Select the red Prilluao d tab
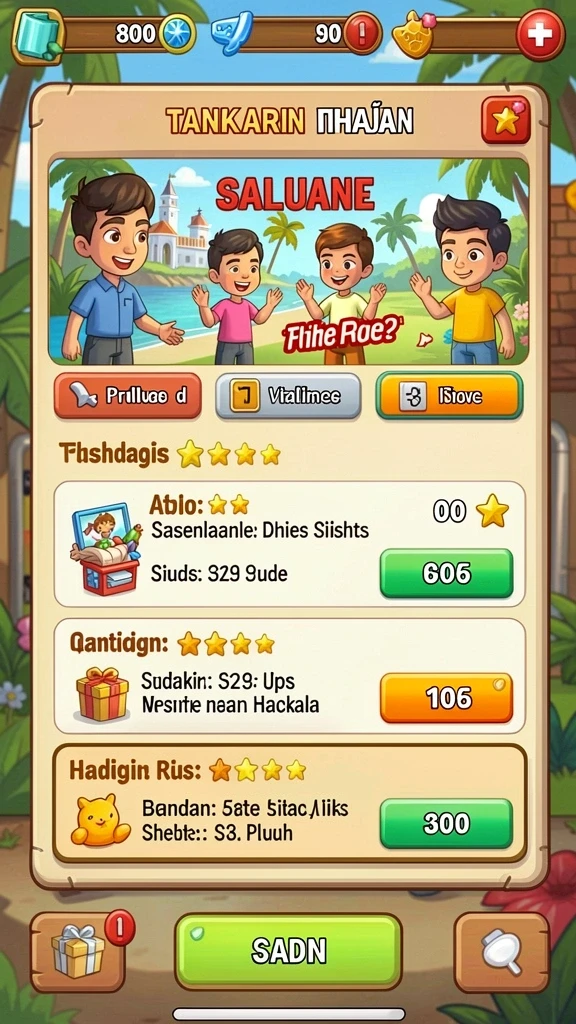This screenshot has width=576, height=1024. (127, 395)
